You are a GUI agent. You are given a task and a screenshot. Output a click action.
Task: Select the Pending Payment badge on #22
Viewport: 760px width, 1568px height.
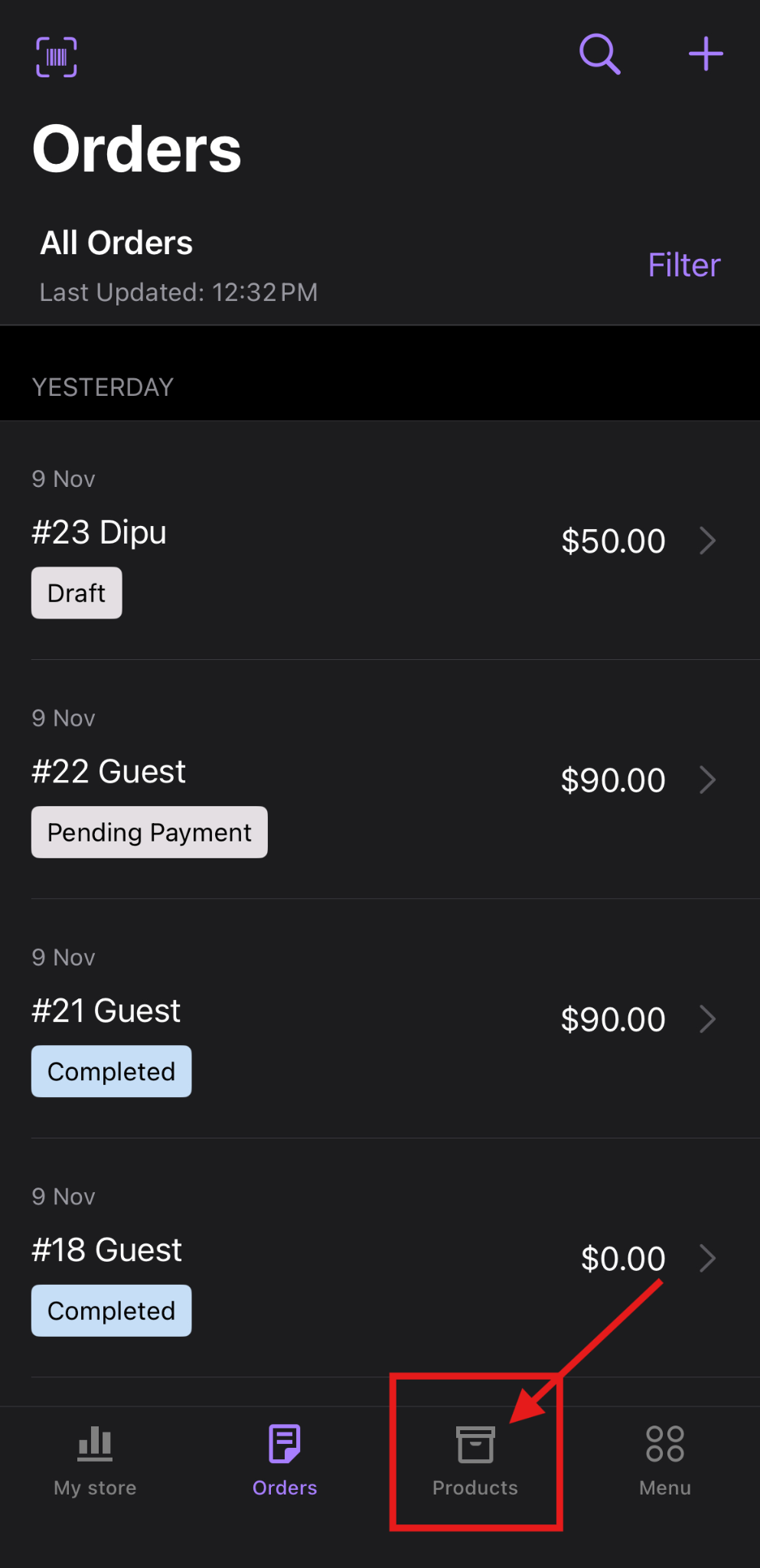pyautogui.click(x=148, y=832)
